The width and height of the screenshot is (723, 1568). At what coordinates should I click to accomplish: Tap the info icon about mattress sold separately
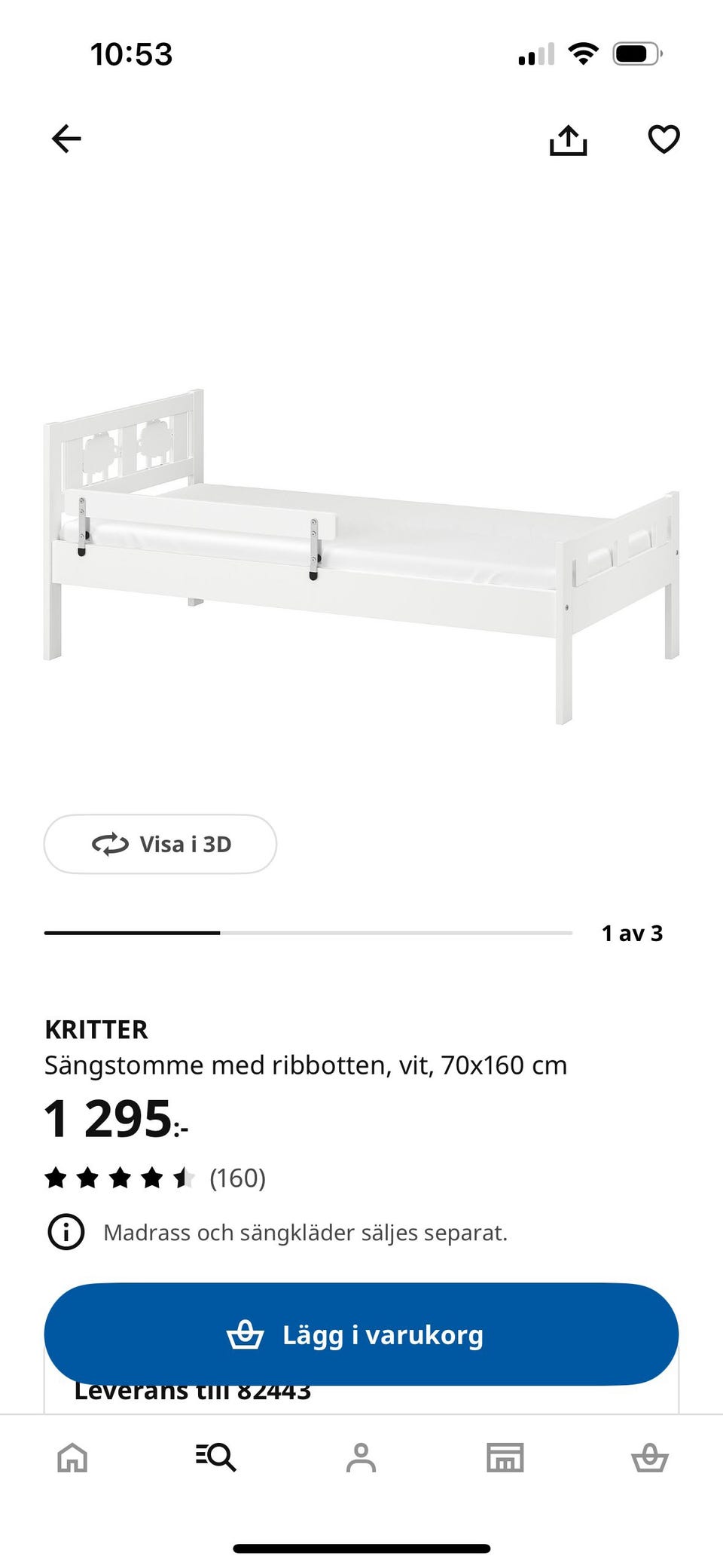click(x=66, y=1233)
